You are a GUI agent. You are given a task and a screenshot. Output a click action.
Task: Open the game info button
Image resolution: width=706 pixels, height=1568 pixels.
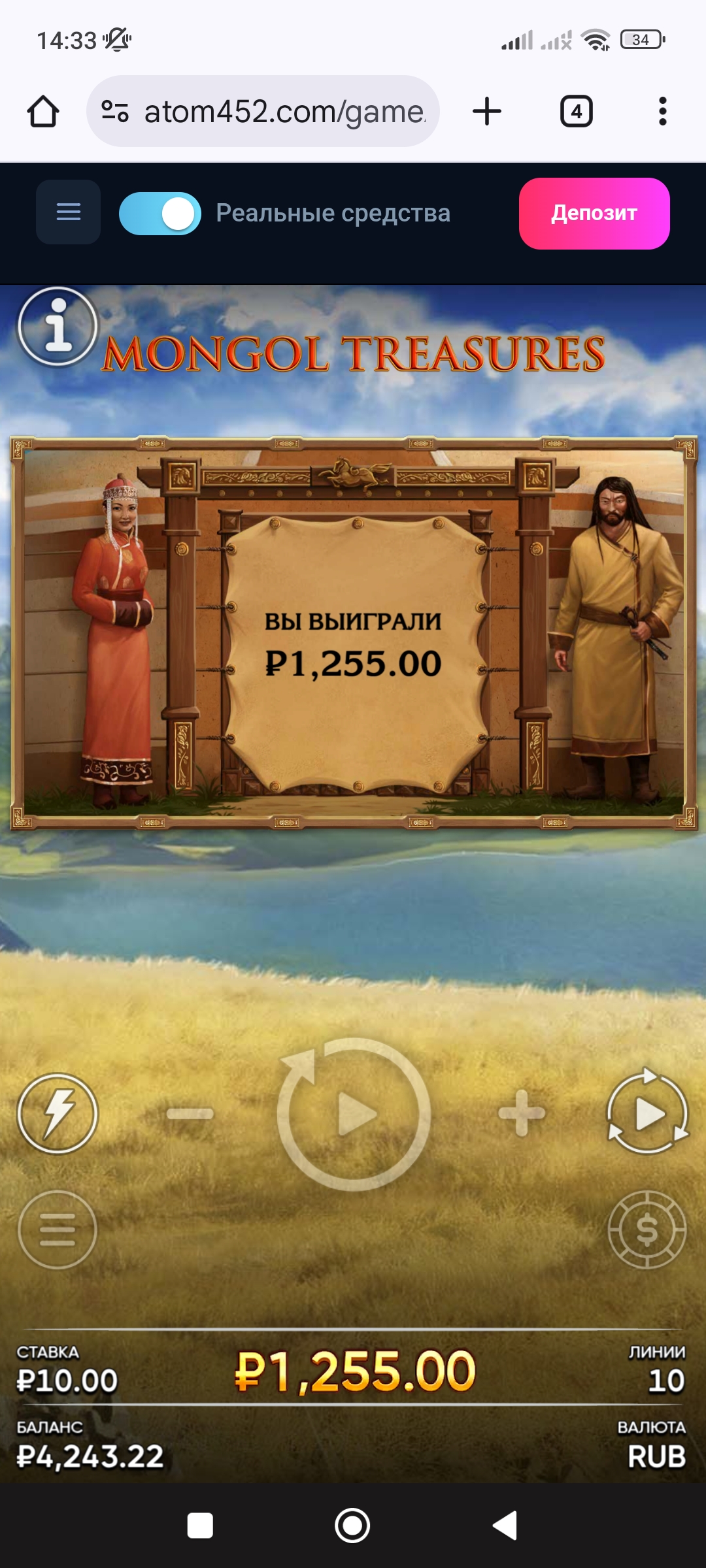58,326
